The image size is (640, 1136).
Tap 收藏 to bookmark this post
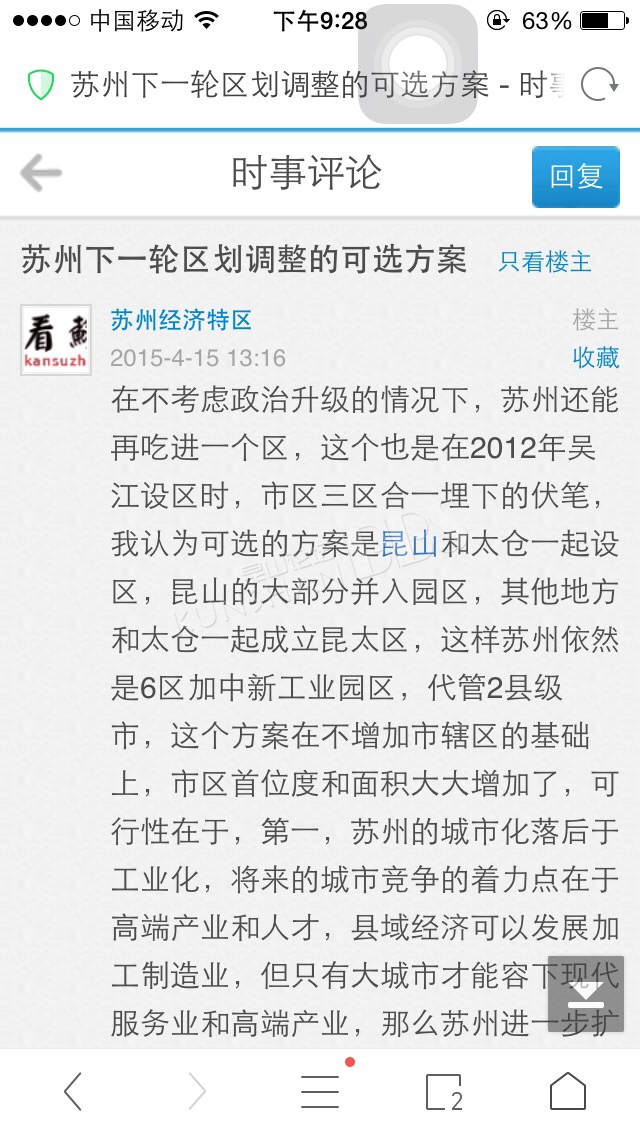click(596, 356)
